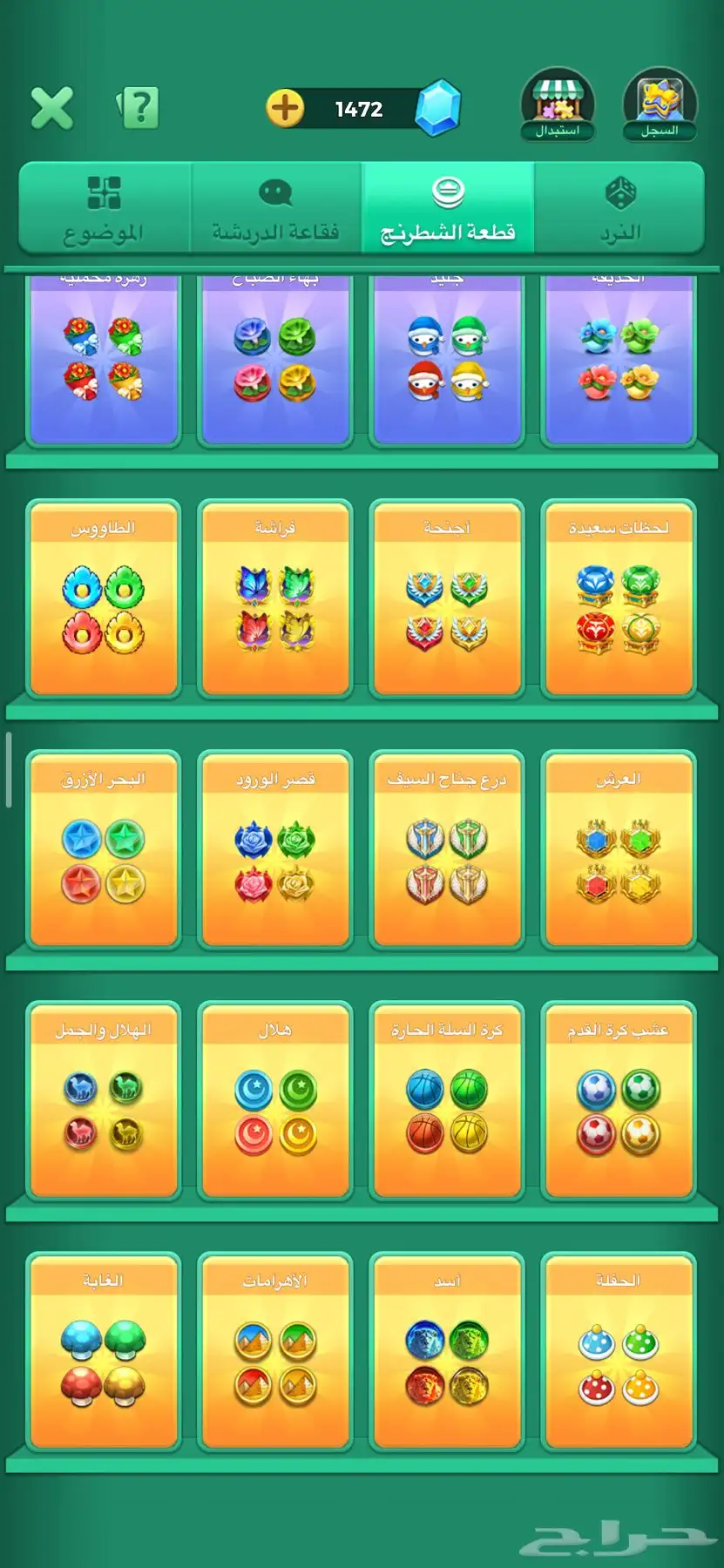This screenshot has width=724, height=1568.
Task: Select the قطعة الشطرنج tab
Action: pos(448,209)
